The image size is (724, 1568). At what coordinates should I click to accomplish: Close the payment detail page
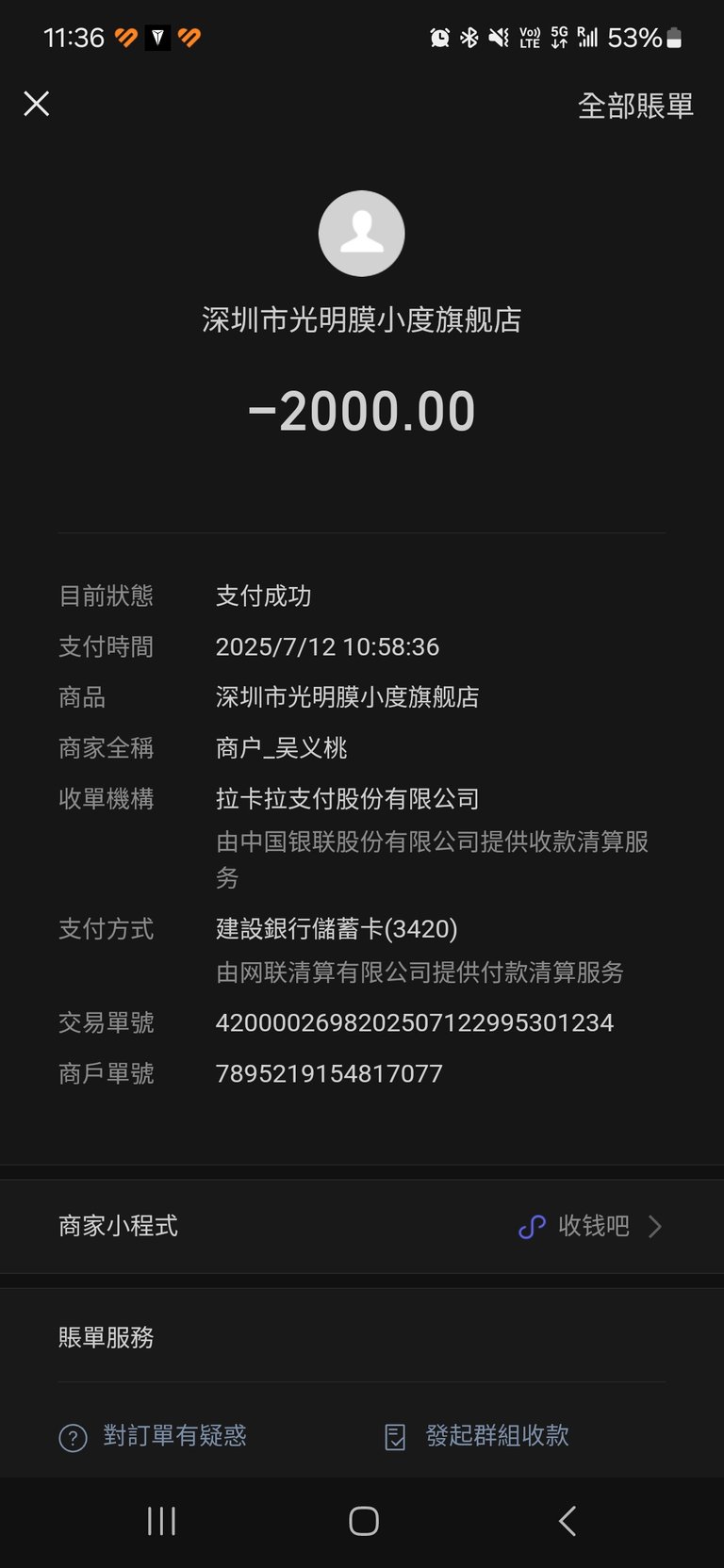(37, 104)
